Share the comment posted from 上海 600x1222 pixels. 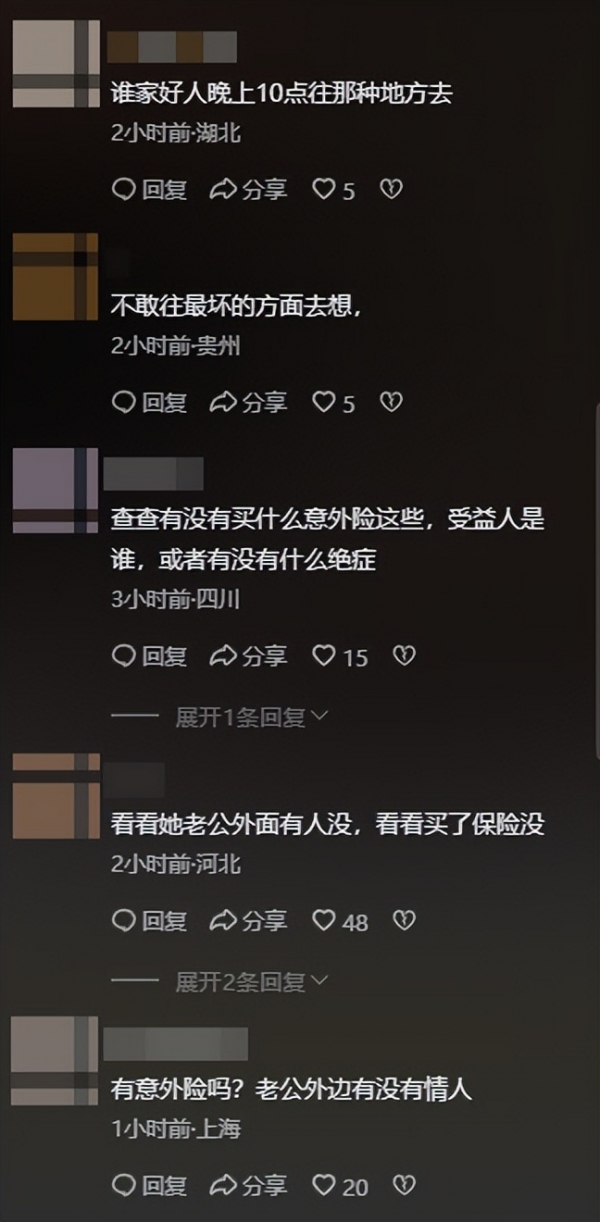(x=249, y=1186)
